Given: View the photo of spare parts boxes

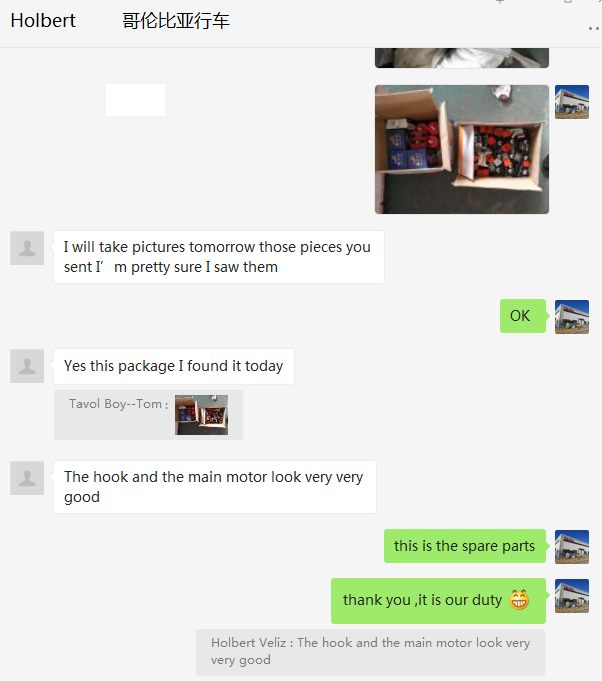Looking at the screenshot, I should click(x=461, y=149).
